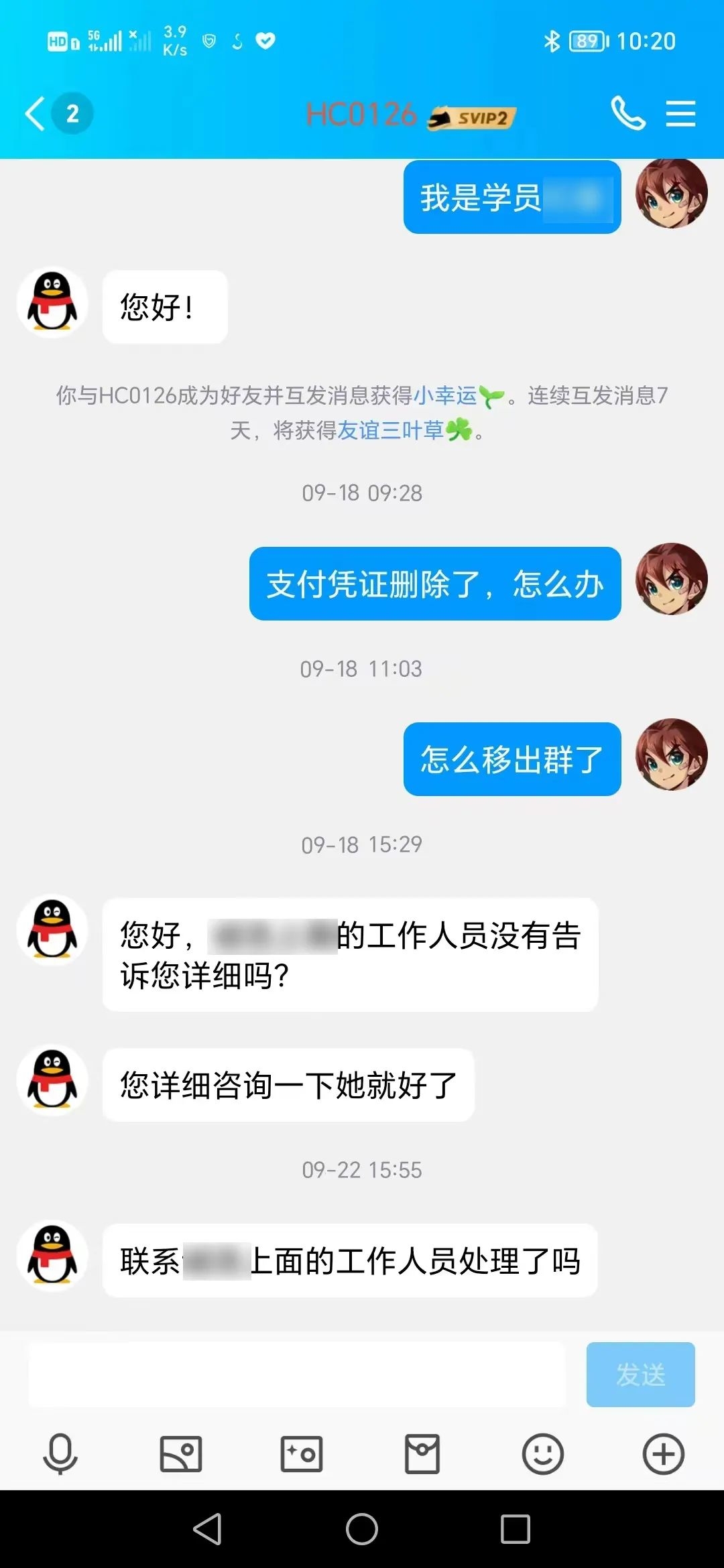Screen dimensions: 724x1568
Task: Open my avatar next to 怎么移出群了
Action: 671,755
